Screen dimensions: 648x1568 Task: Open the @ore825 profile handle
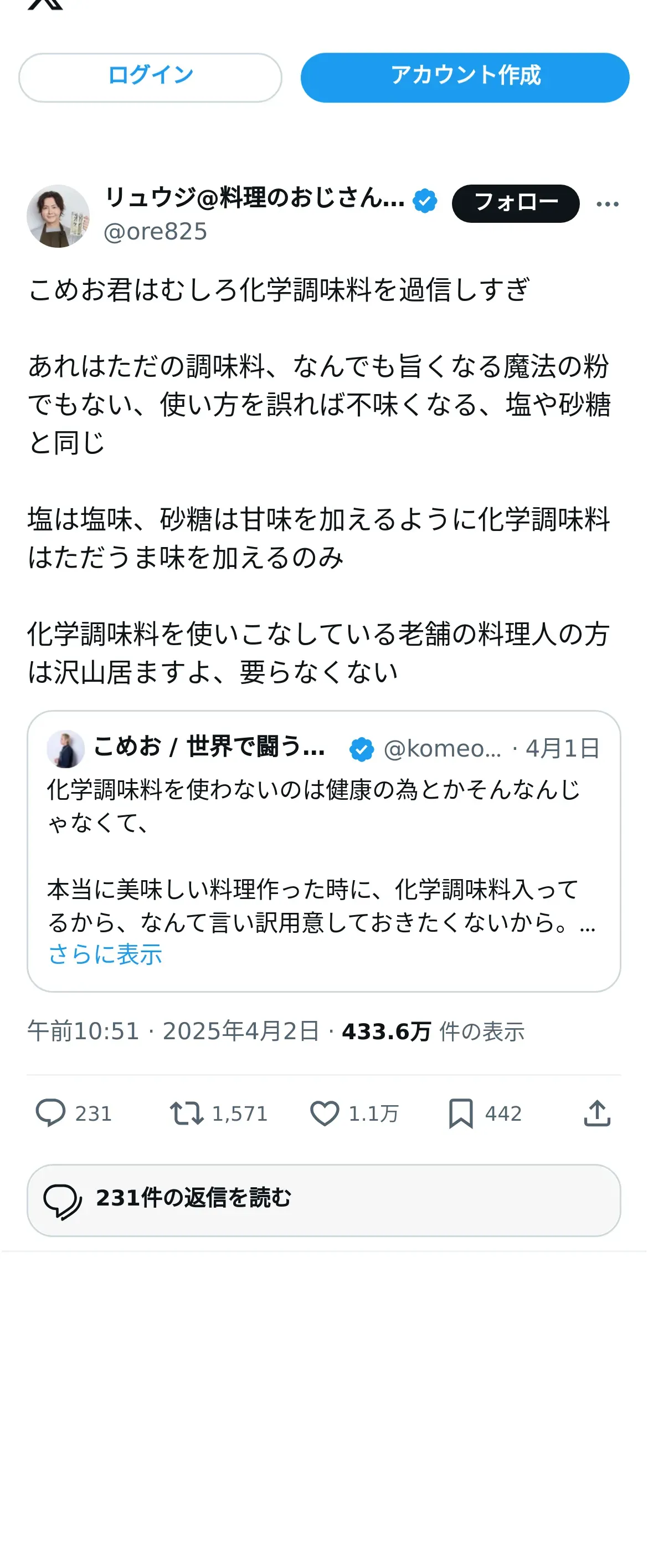coord(156,232)
